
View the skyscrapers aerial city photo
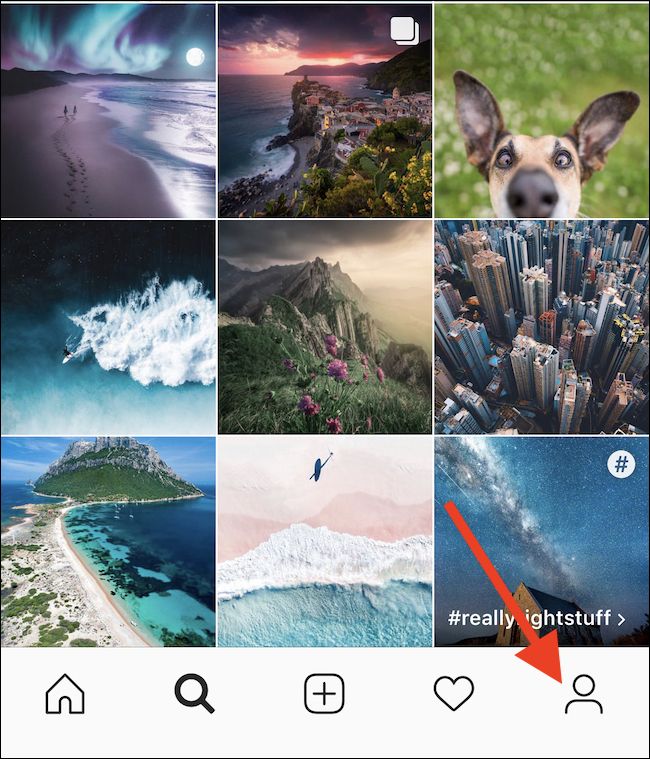(542, 327)
